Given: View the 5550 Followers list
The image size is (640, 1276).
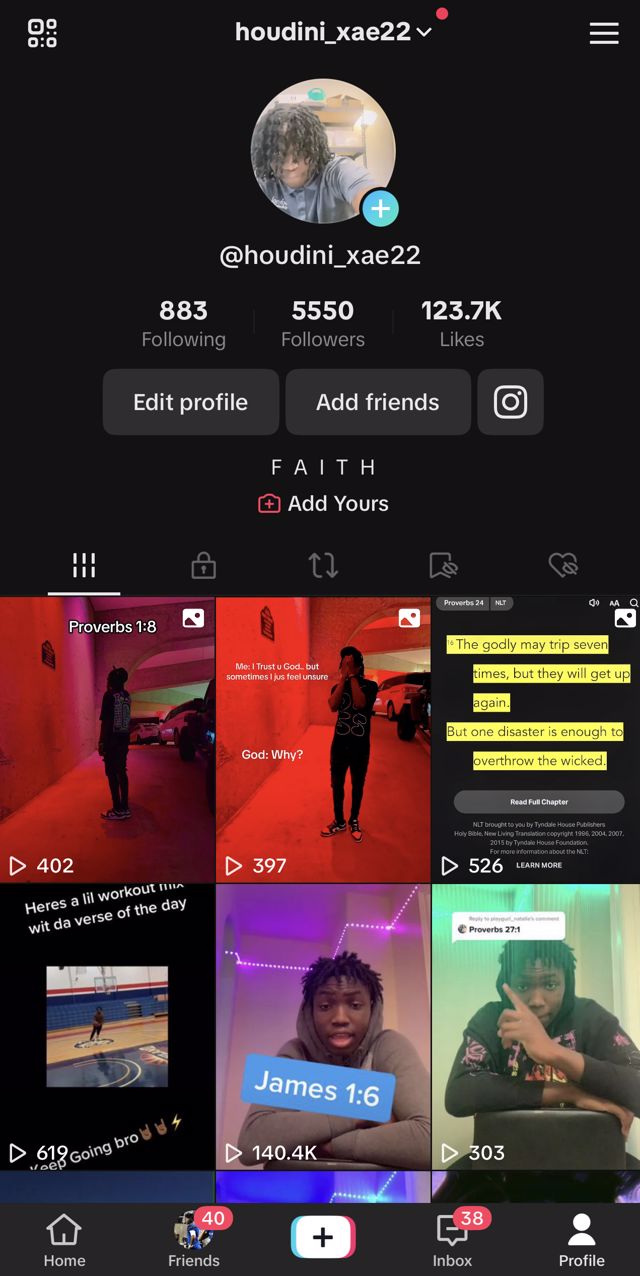Looking at the screenshot, I should [322, 324].
